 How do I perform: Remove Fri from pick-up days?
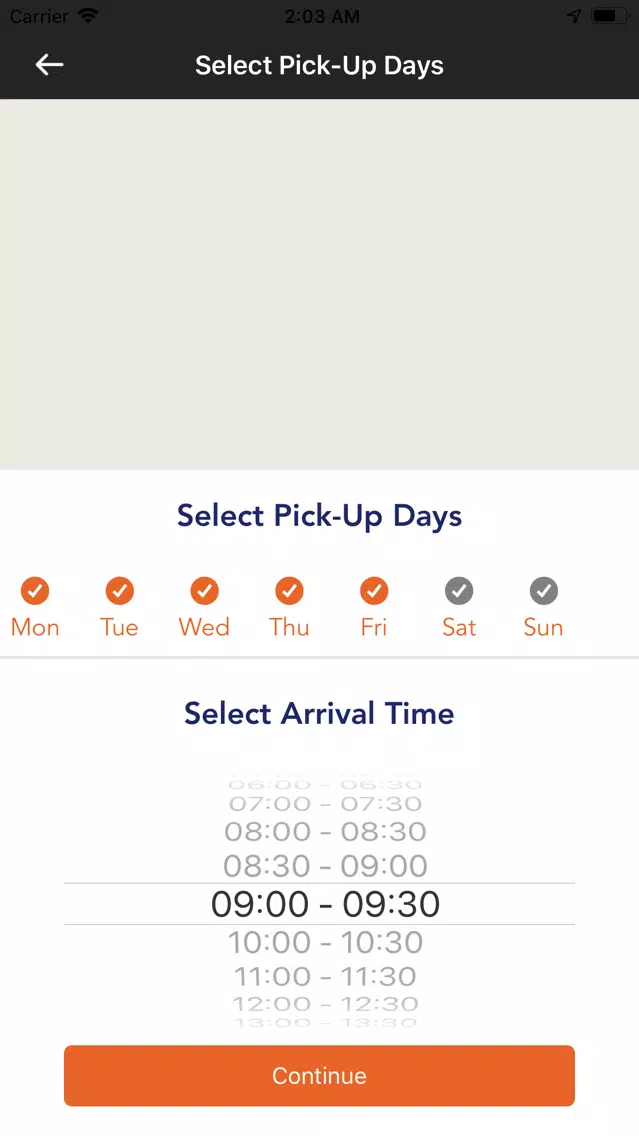pyautogui.click(x=374, y=591)
